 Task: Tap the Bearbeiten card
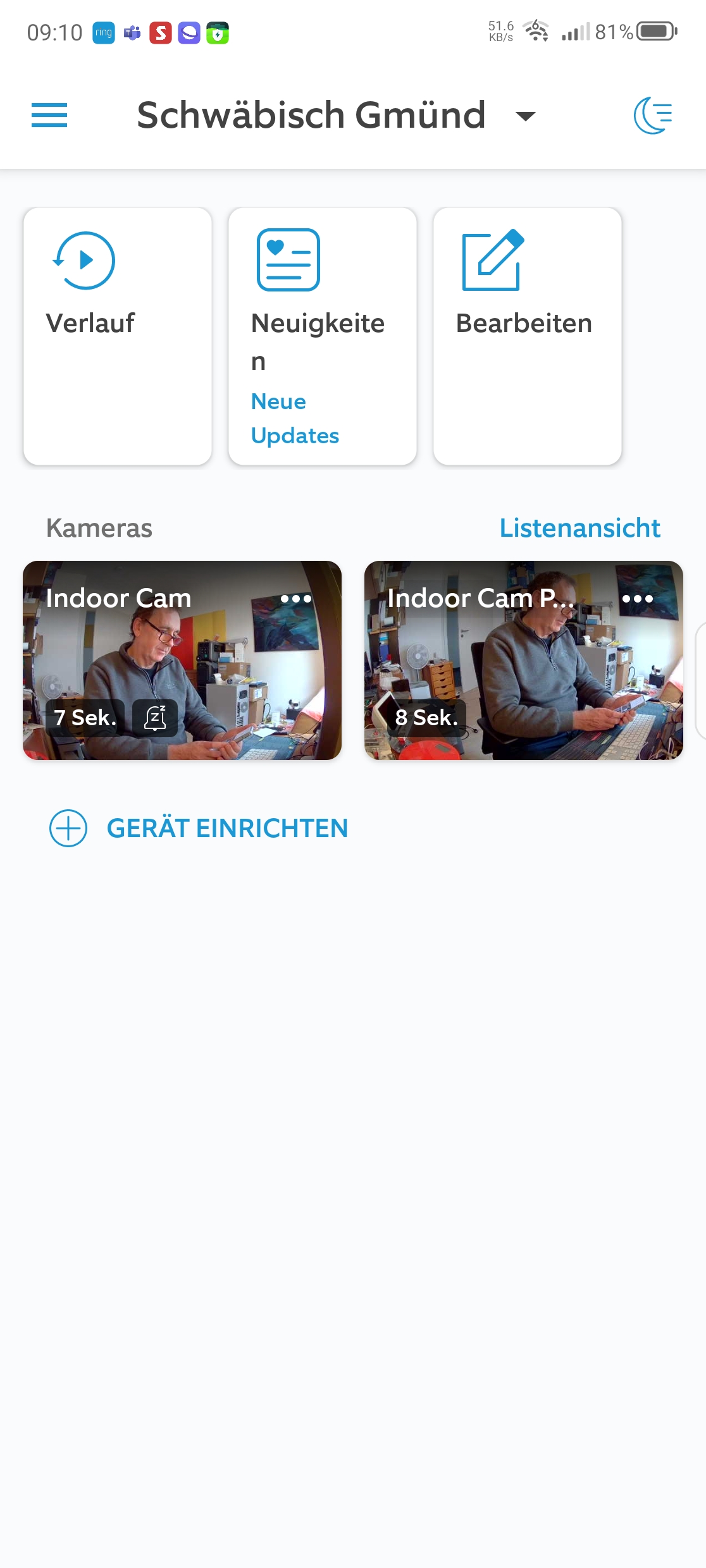[x=528, y=336]
